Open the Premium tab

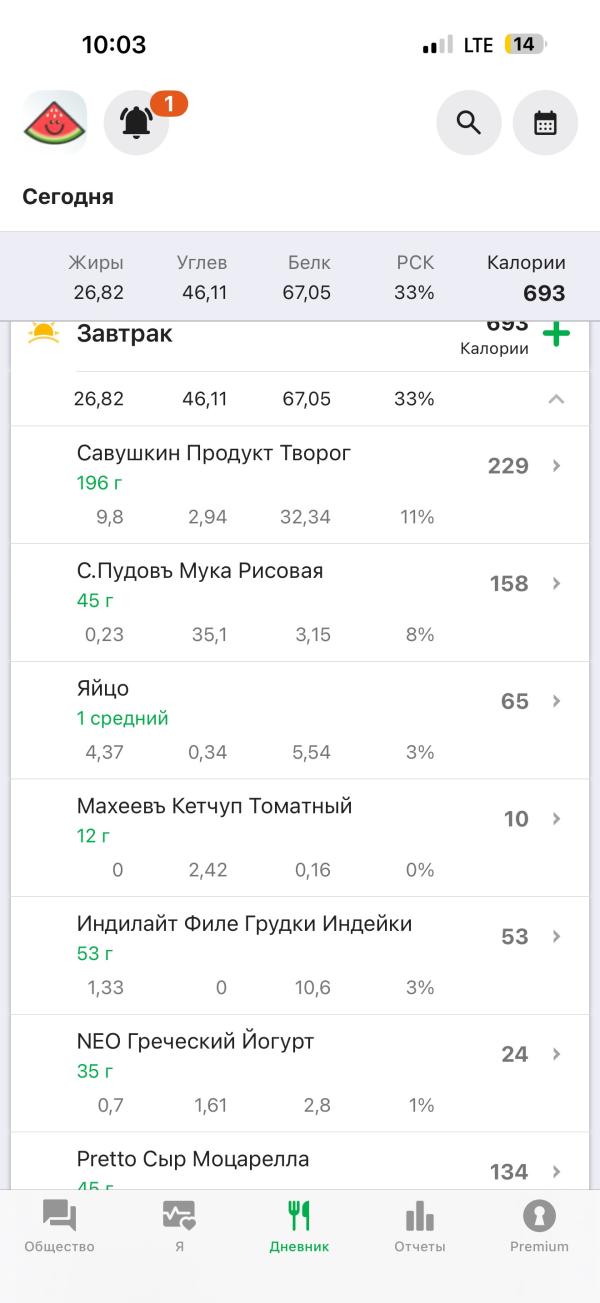click(x=539, y=1227)
